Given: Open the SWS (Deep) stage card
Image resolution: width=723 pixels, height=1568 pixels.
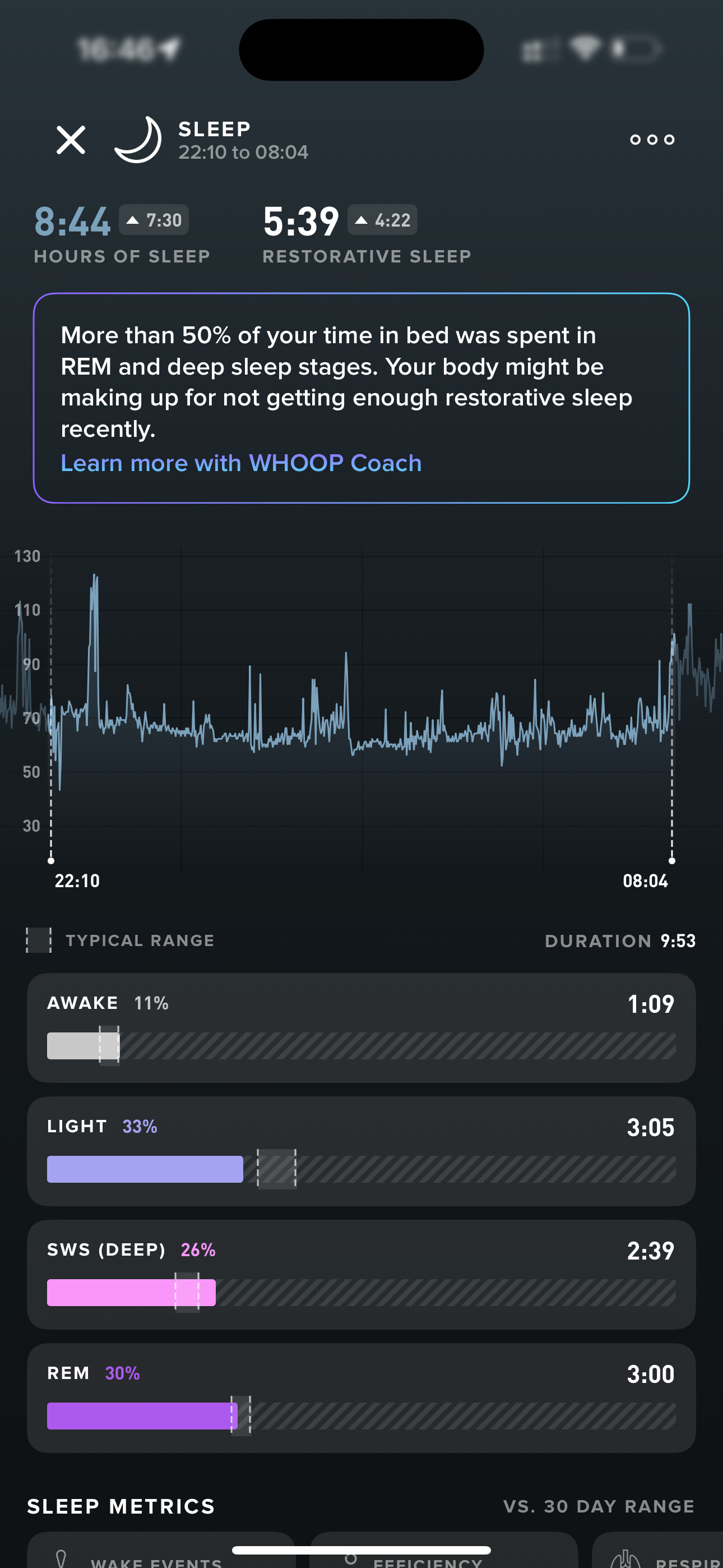Looking at the screenshot, I should click(361, 1275).
